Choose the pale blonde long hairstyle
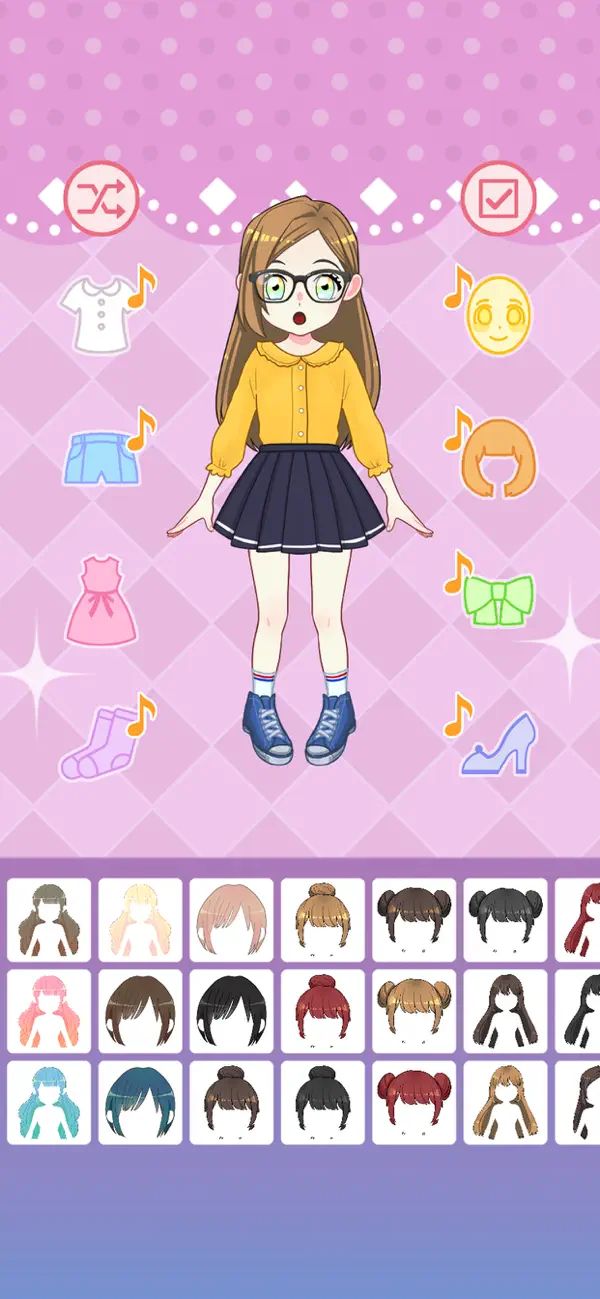 (x=141, y=920)
